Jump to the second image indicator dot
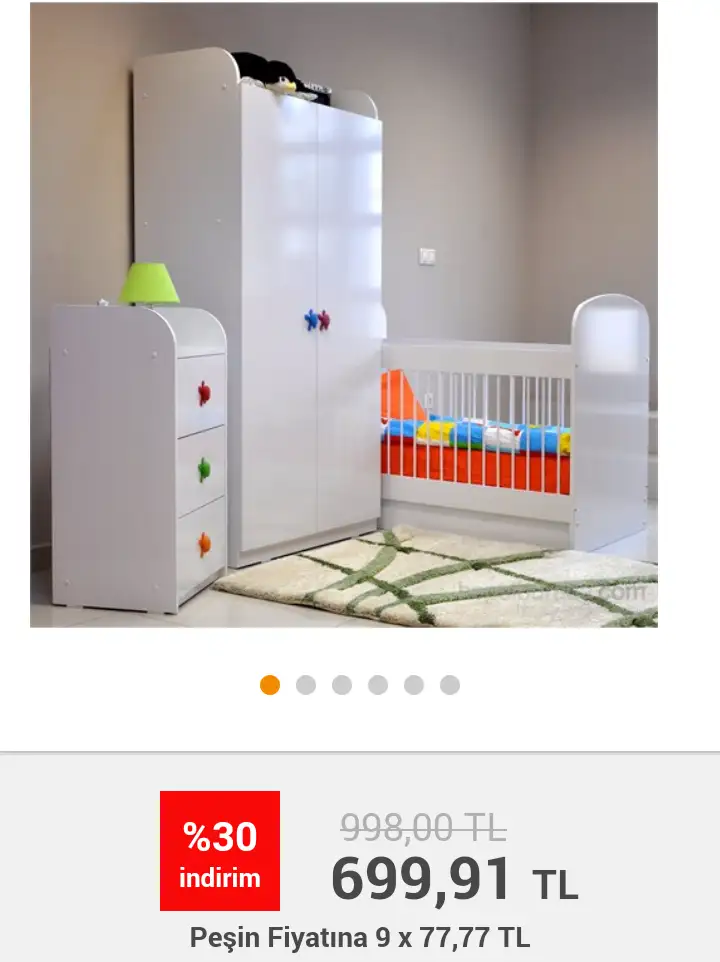Viewport: 720px width, 962px height. point(306,685)
